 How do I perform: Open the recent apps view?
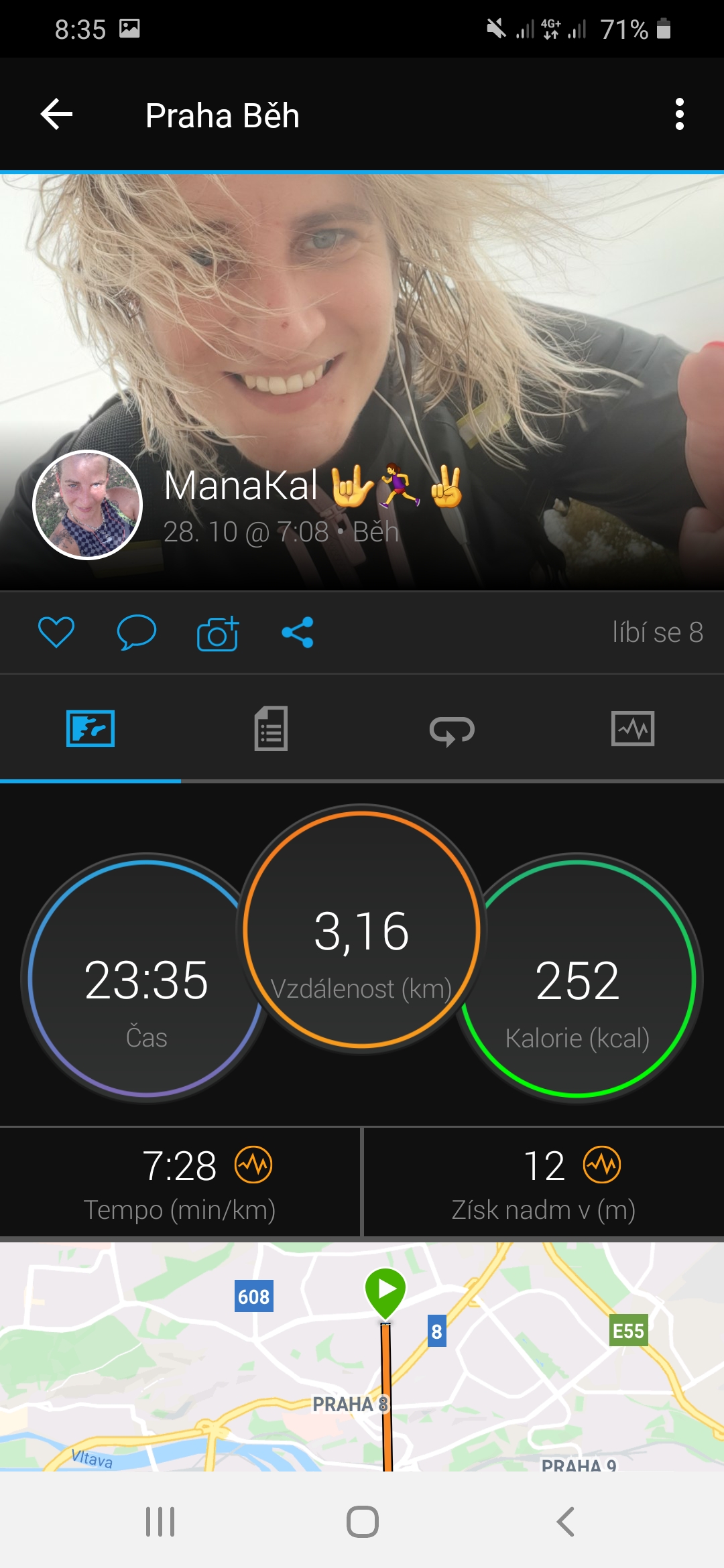pos(160,1521)
